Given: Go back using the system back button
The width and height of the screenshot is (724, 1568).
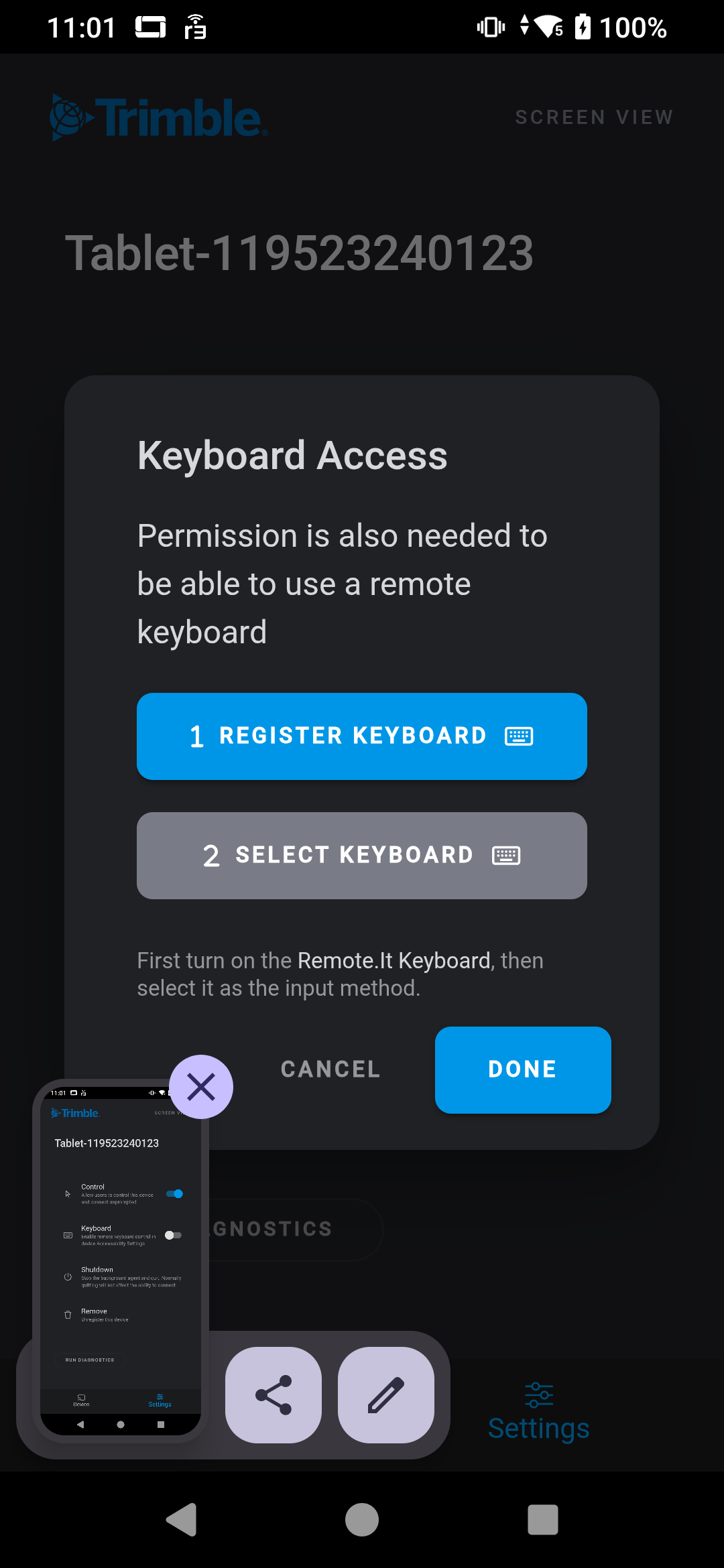Looking at the screenshot, I should coord(181,1519).
